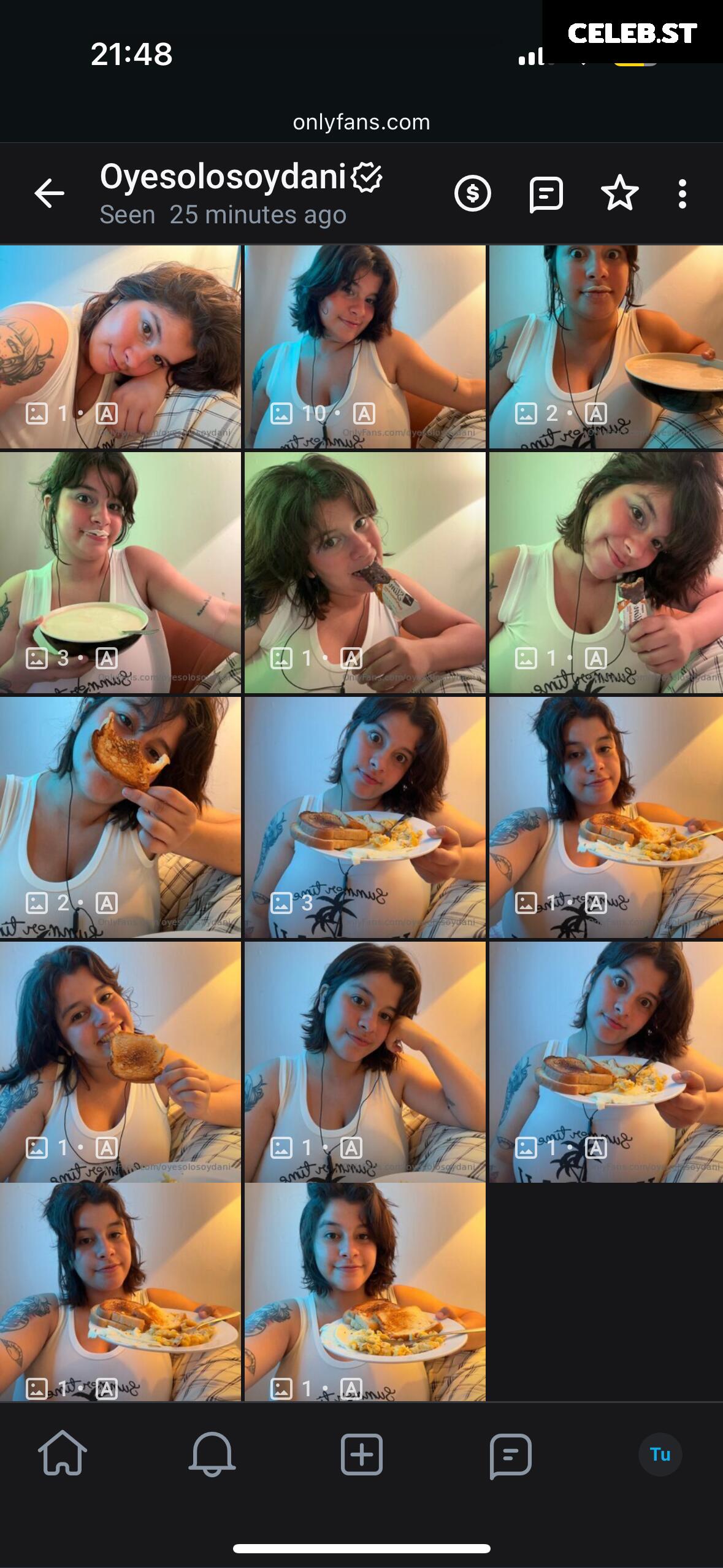Viewport: 723px width, 1568px height.
Task: Add Oyesolosoydani to favorites with the star
Action: point(619,193)
